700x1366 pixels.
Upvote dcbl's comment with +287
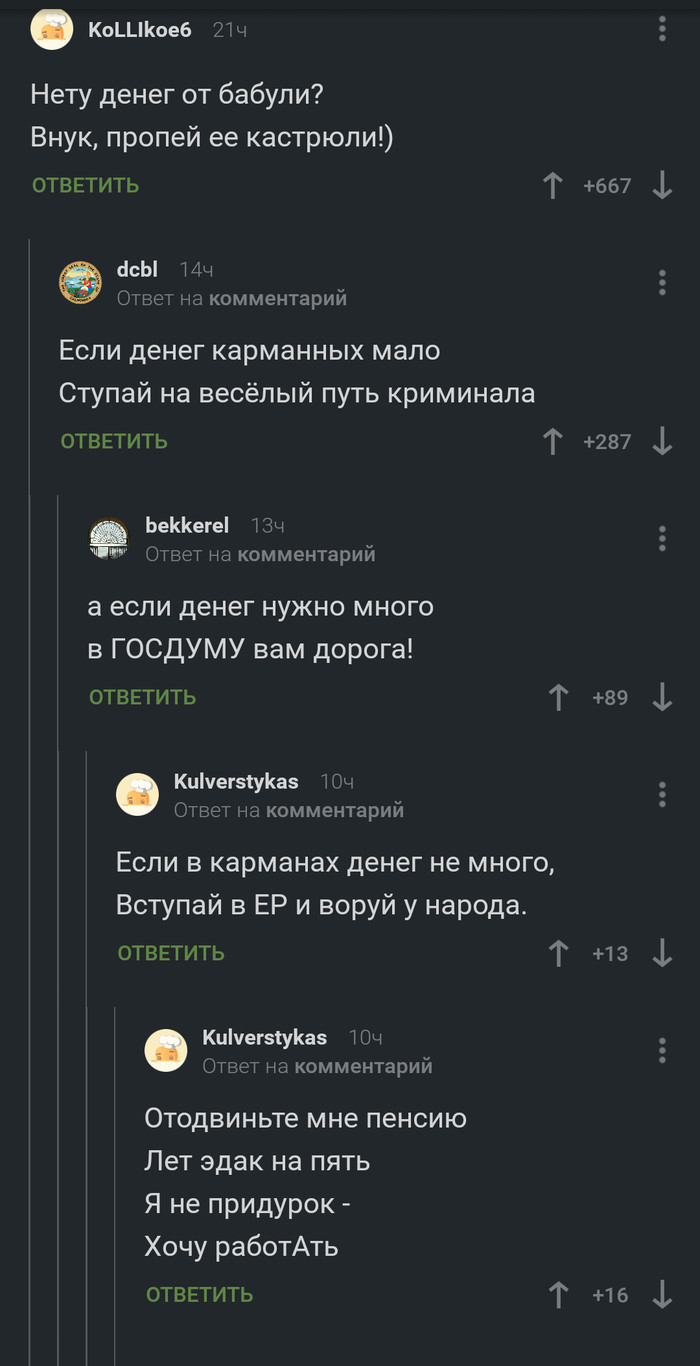point(552,441)
